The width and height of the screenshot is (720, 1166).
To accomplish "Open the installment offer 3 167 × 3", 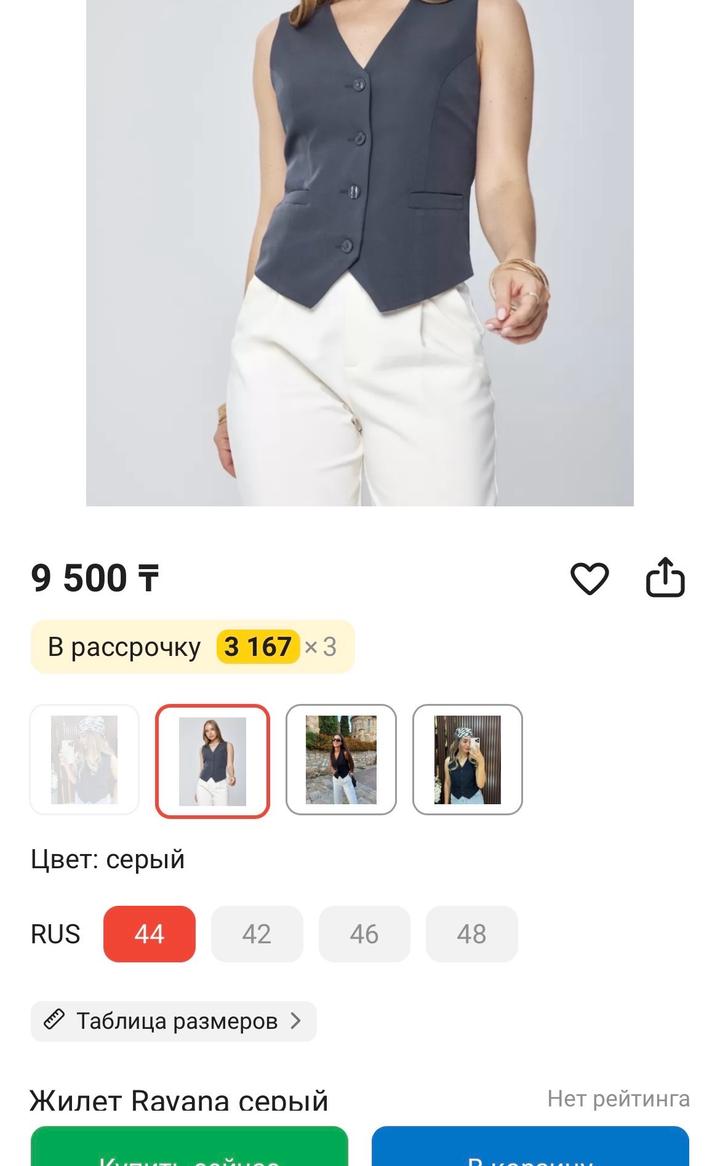I will [x=192, y=647].
